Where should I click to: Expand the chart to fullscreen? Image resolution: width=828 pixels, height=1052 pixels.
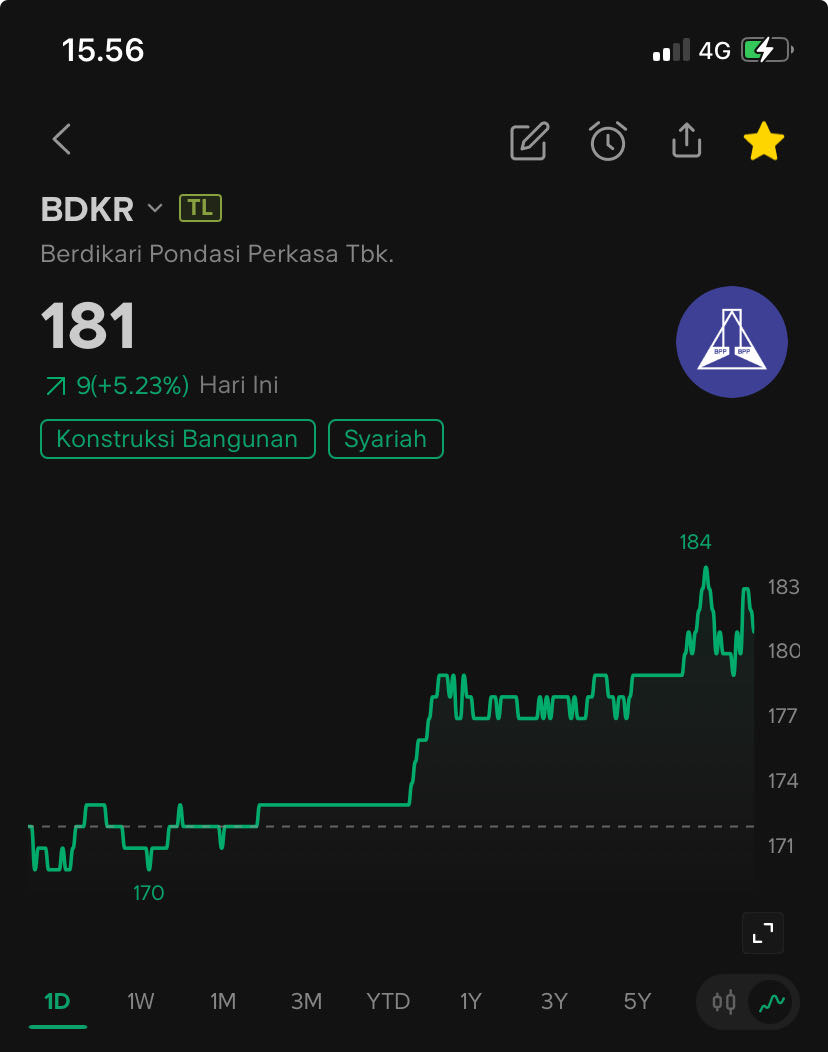tap(763, 933)
